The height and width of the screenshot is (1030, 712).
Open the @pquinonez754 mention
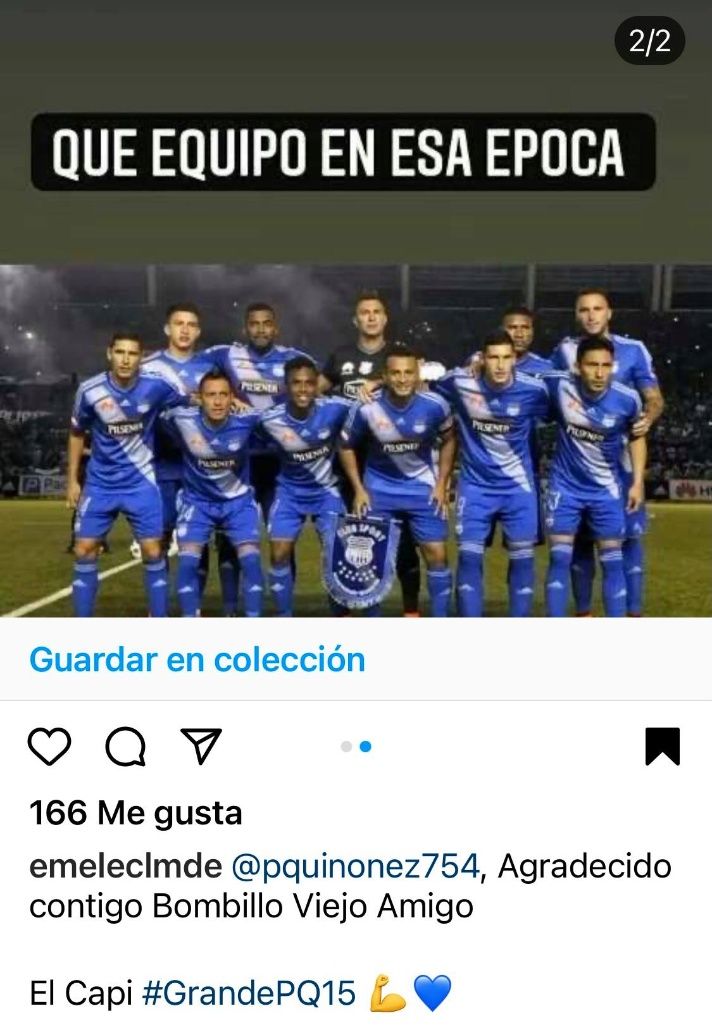pyautogui.click(x=355, y=866)
